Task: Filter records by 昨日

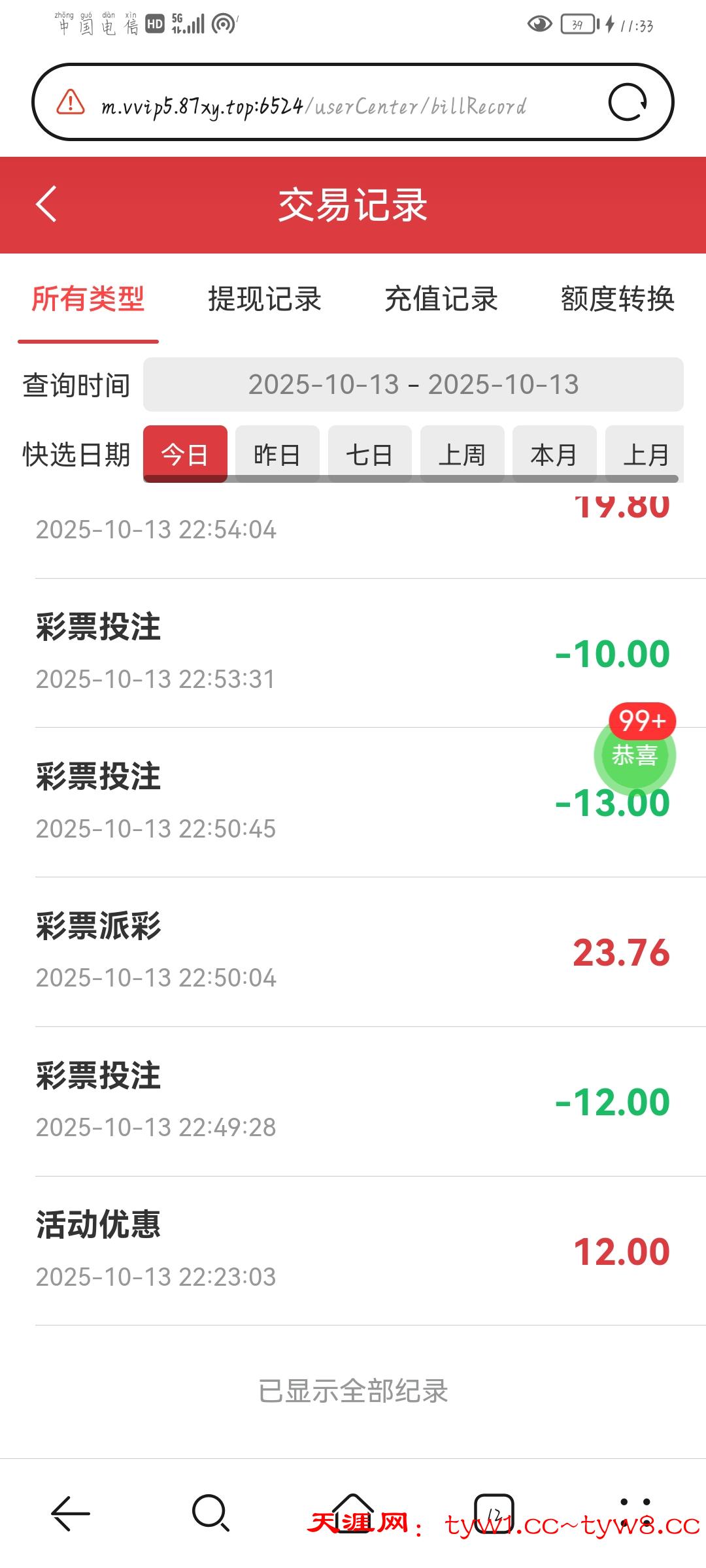Action: [x=277, y=454]
